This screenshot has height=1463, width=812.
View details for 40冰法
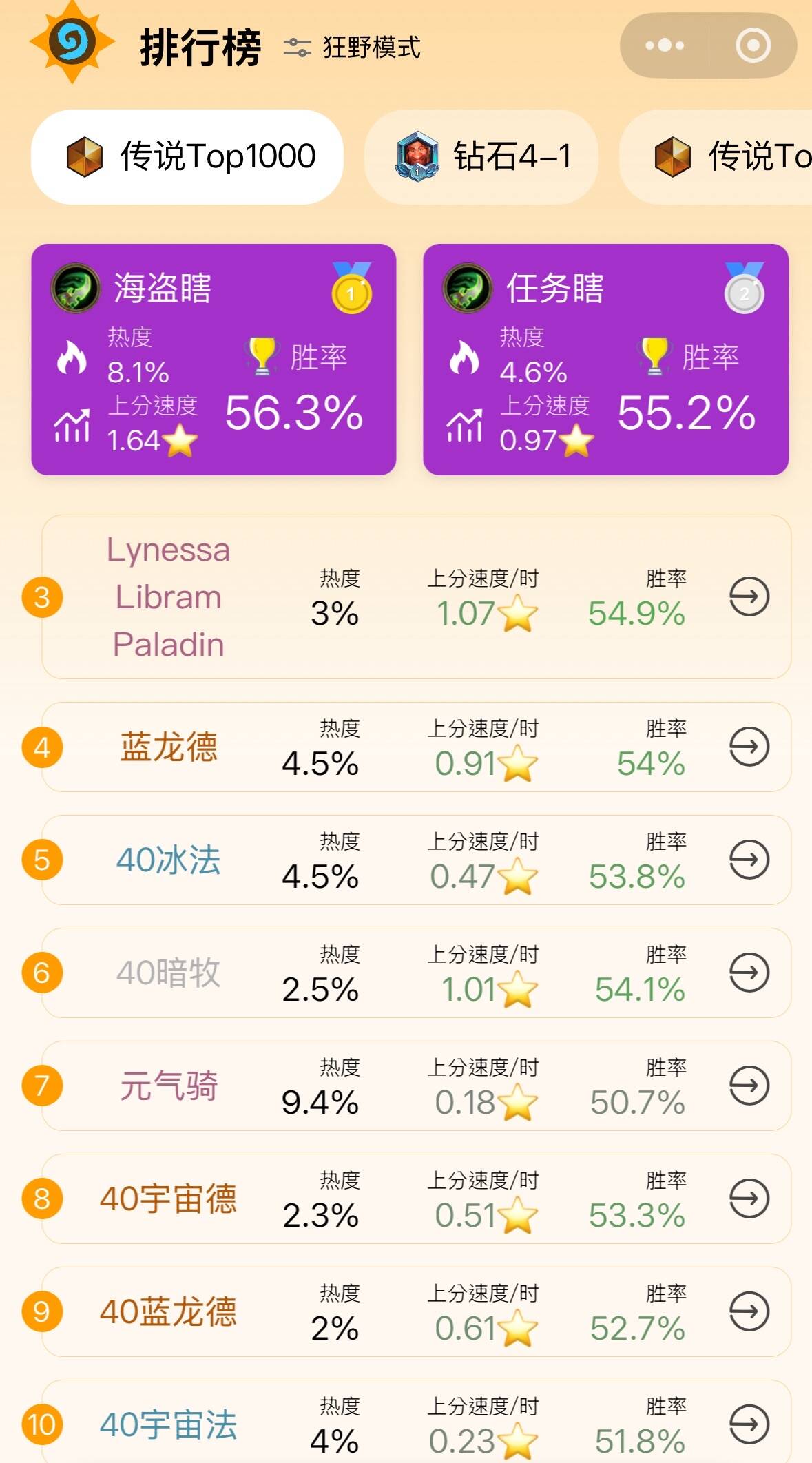(x=416, y=860)
